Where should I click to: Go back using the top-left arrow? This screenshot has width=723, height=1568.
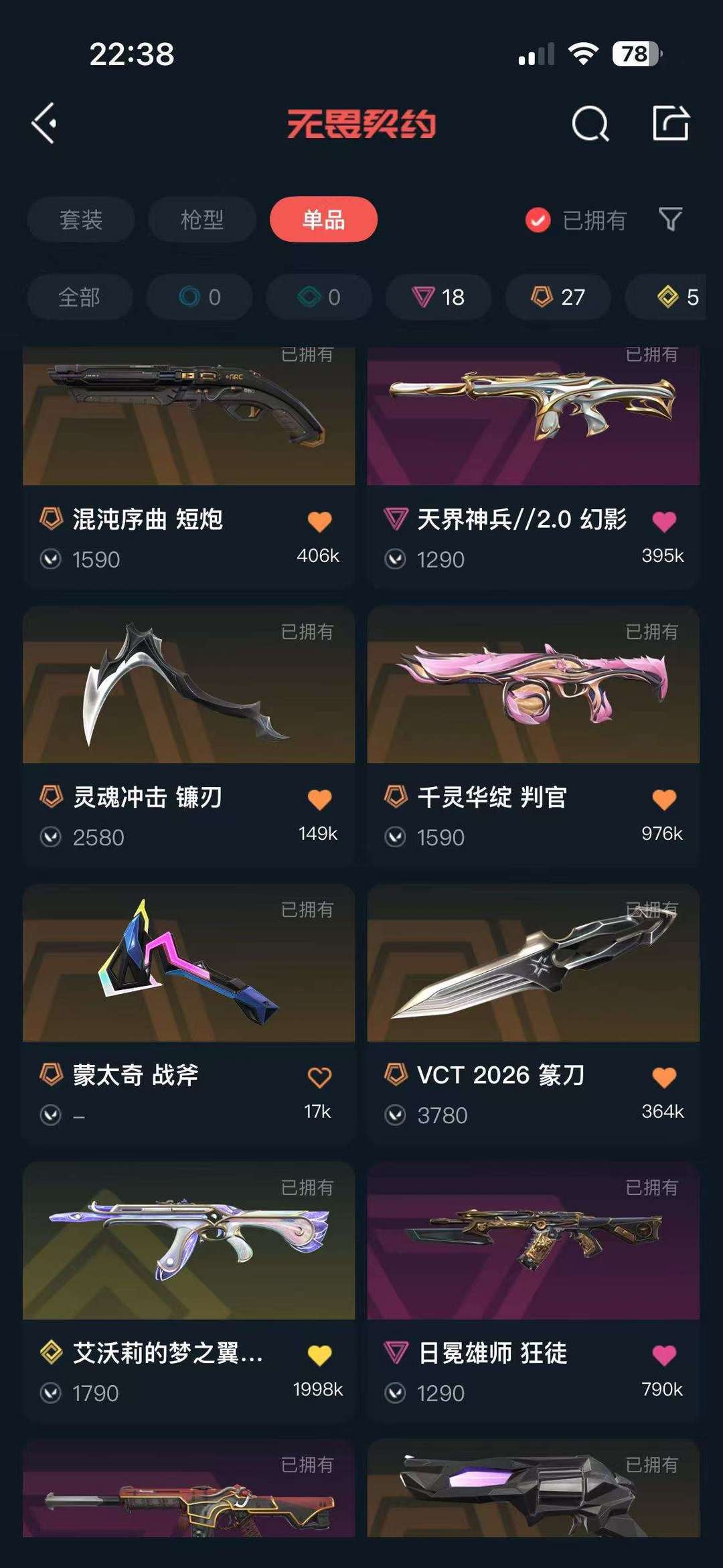coord(45,123)
